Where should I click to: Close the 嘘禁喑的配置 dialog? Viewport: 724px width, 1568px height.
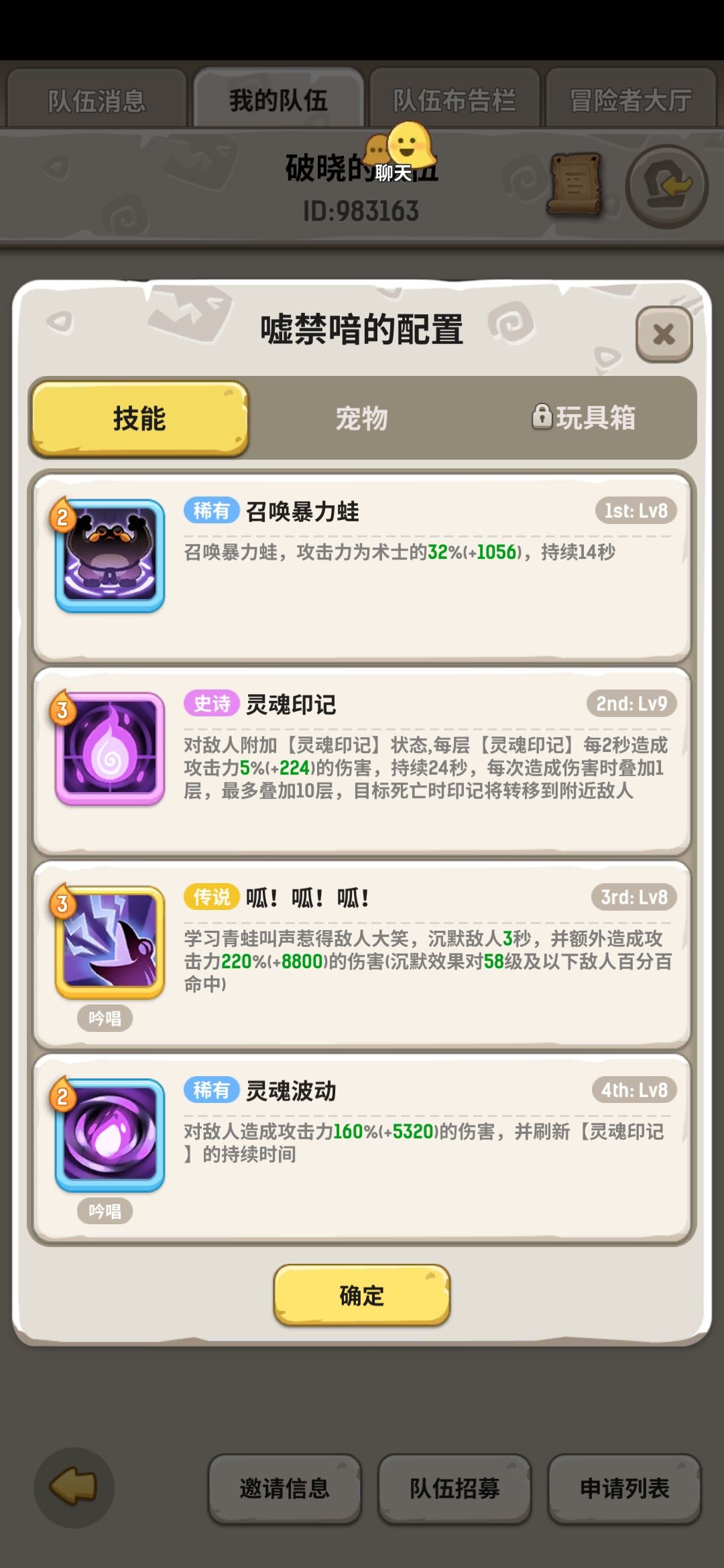coord(664,334)
